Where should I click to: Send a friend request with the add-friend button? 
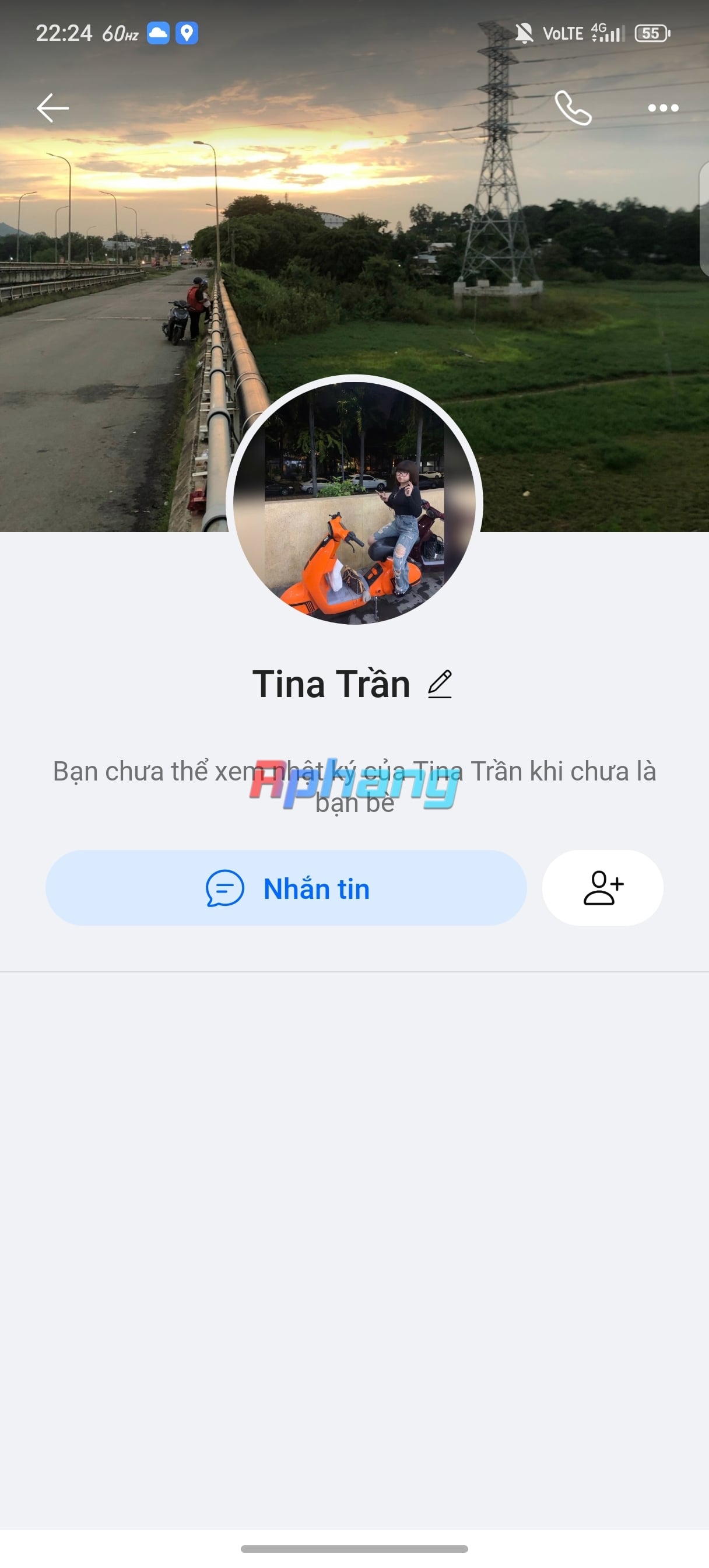coord(602,888)
